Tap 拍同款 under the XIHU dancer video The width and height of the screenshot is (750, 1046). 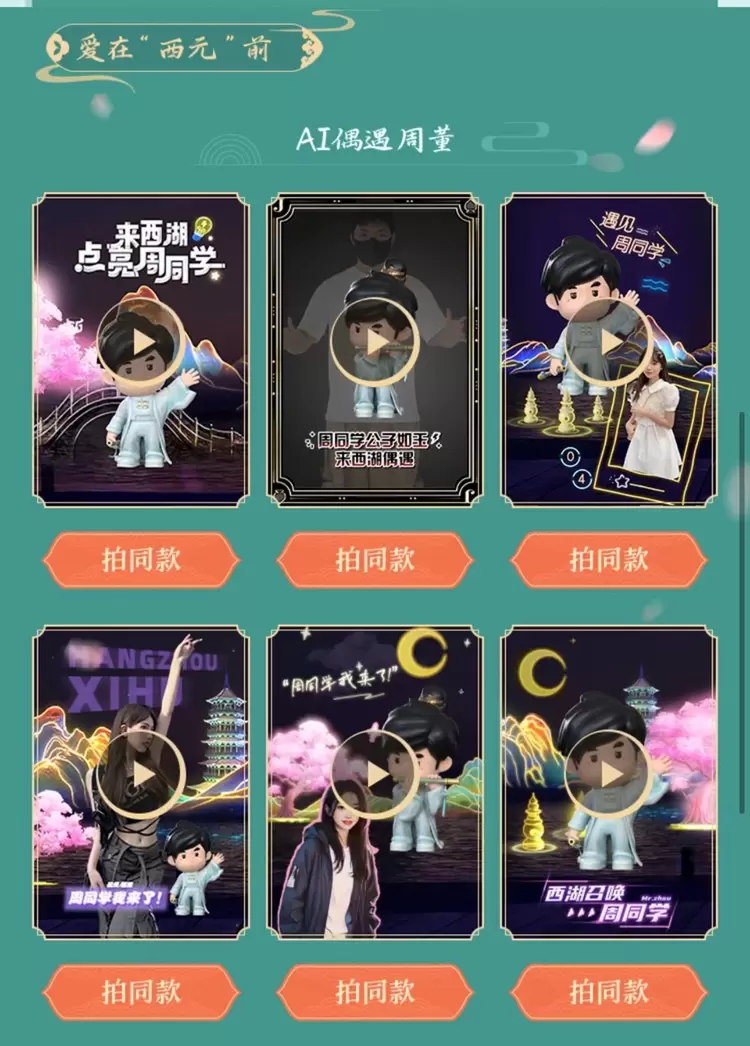pos(141,992)
